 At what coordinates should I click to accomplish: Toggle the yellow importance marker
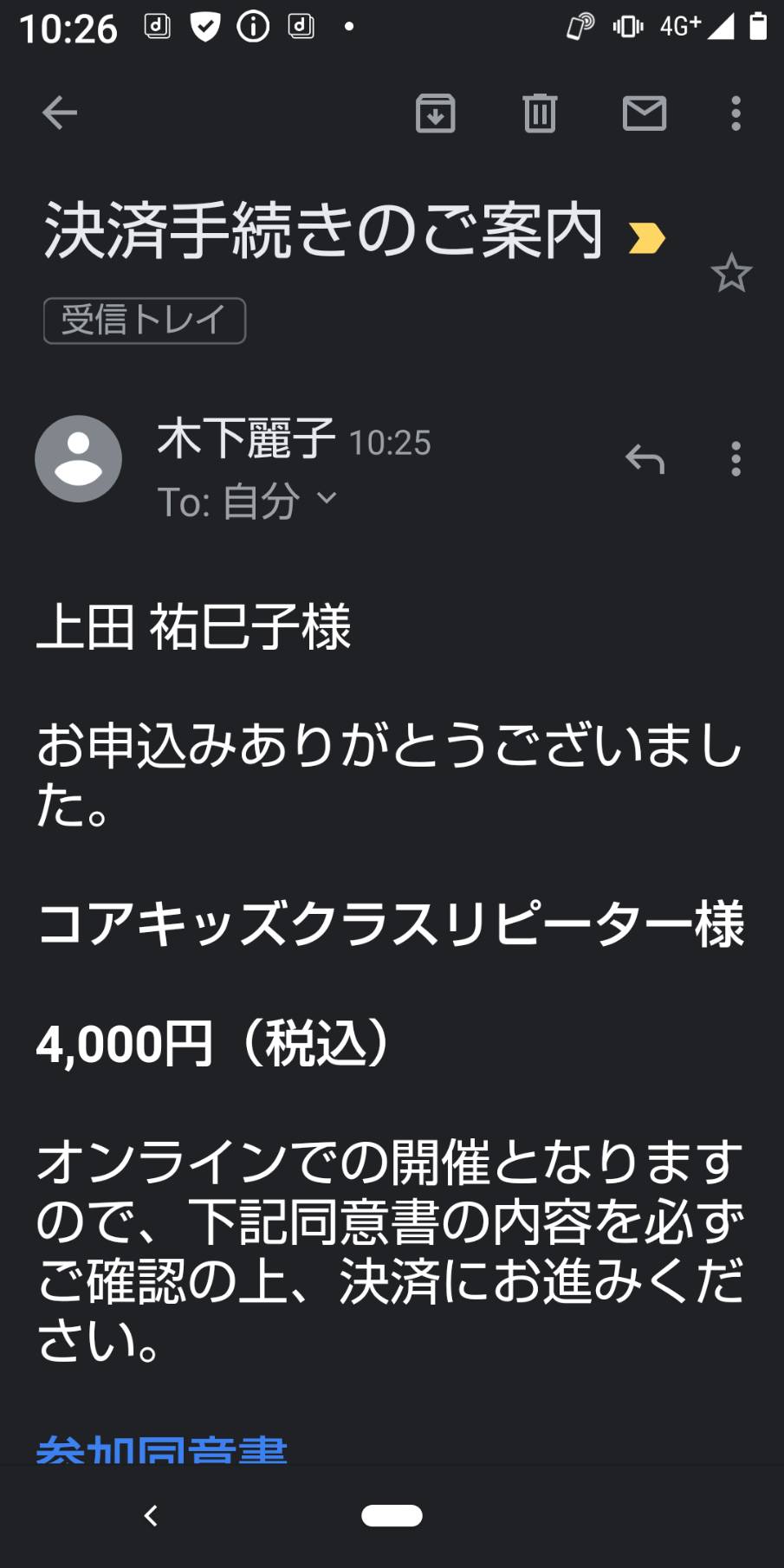tap(647, 237)
